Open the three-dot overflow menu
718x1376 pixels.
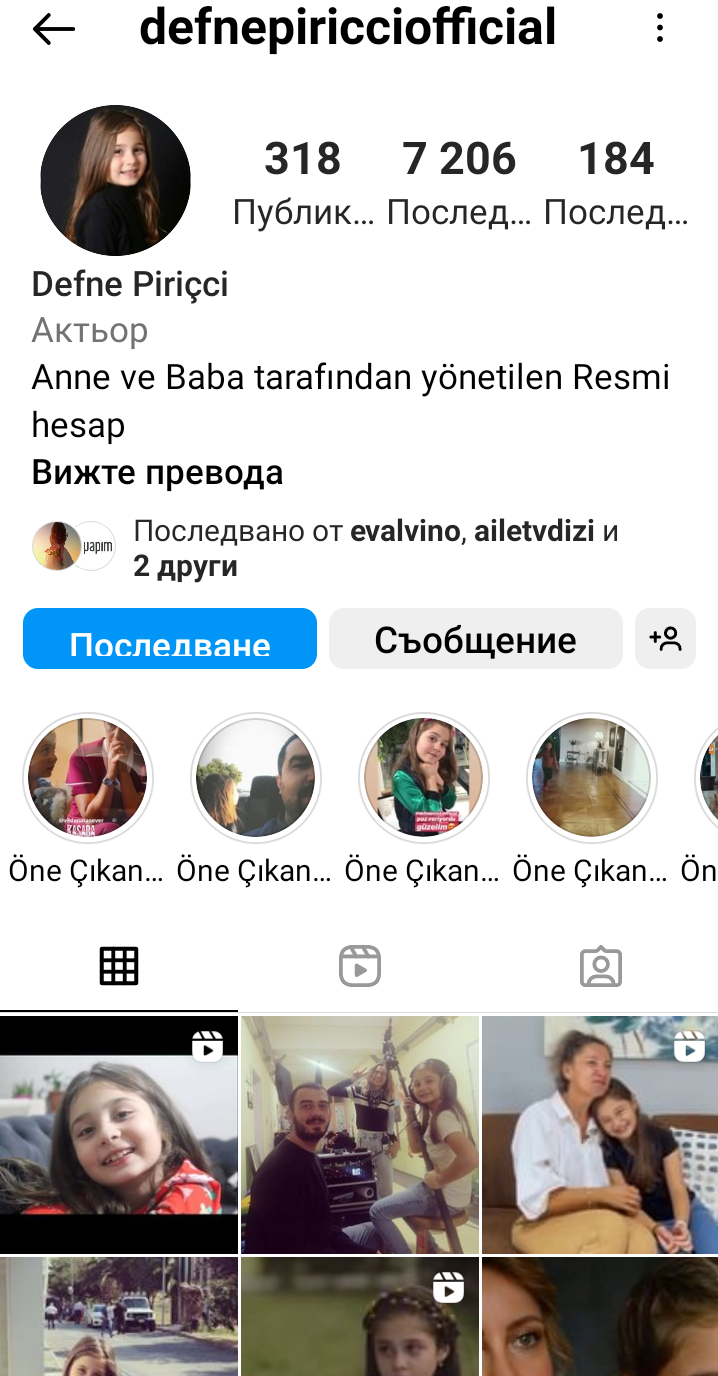tap(660, 28)
